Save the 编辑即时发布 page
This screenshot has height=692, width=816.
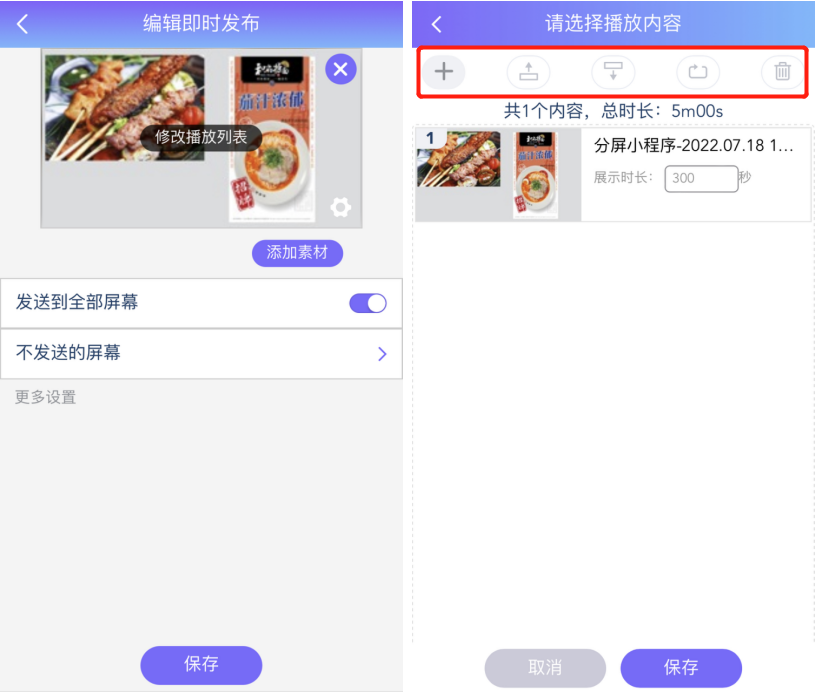(201, 664)
